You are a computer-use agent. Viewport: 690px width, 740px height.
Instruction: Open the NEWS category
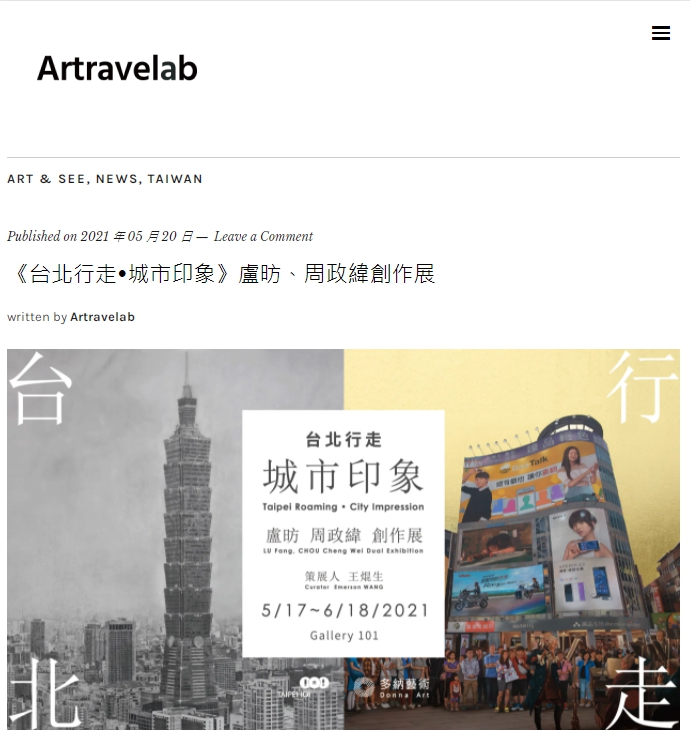pos(117,179)
